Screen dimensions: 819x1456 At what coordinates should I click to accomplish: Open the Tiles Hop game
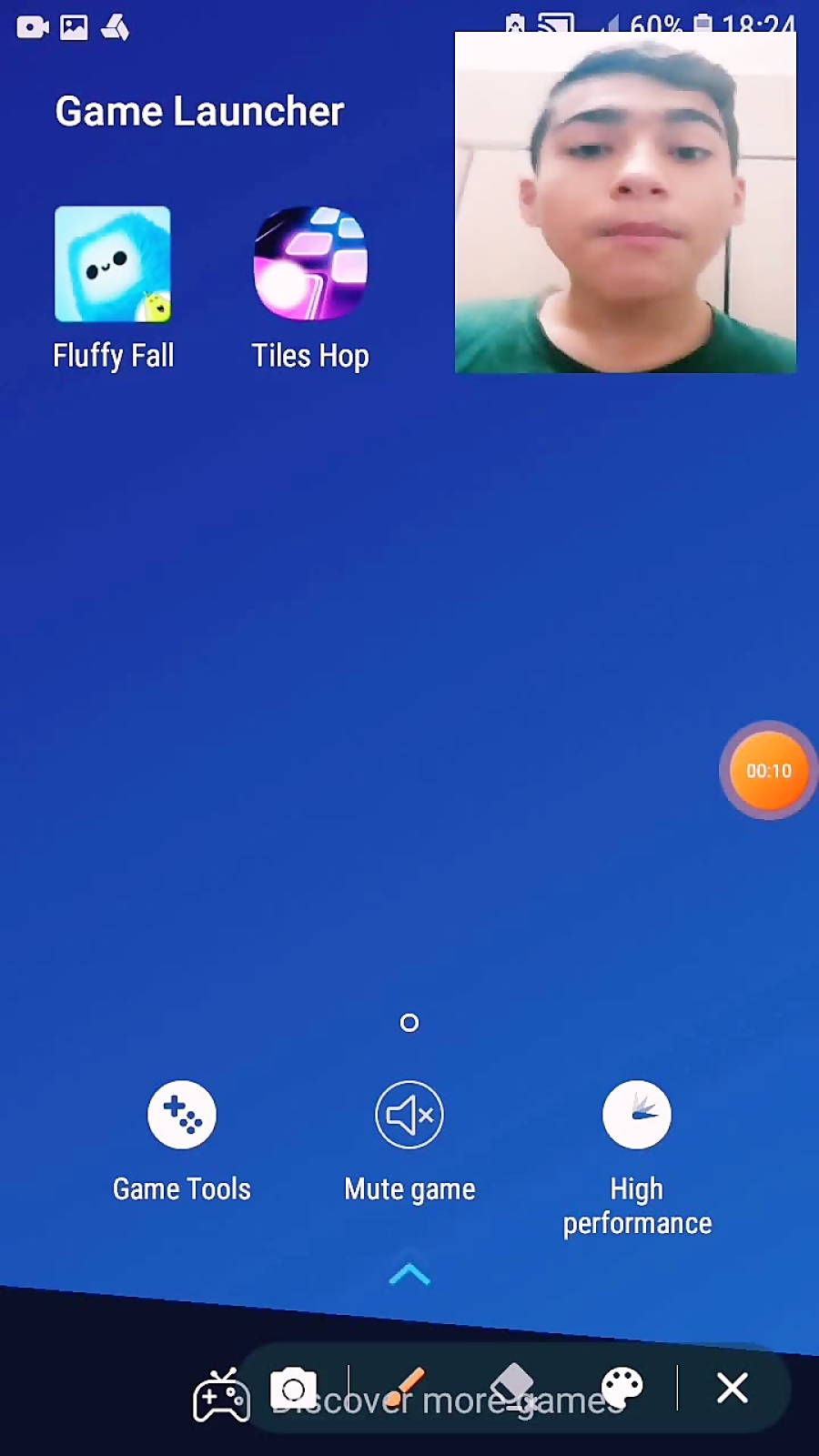click(x=310, y=265)
